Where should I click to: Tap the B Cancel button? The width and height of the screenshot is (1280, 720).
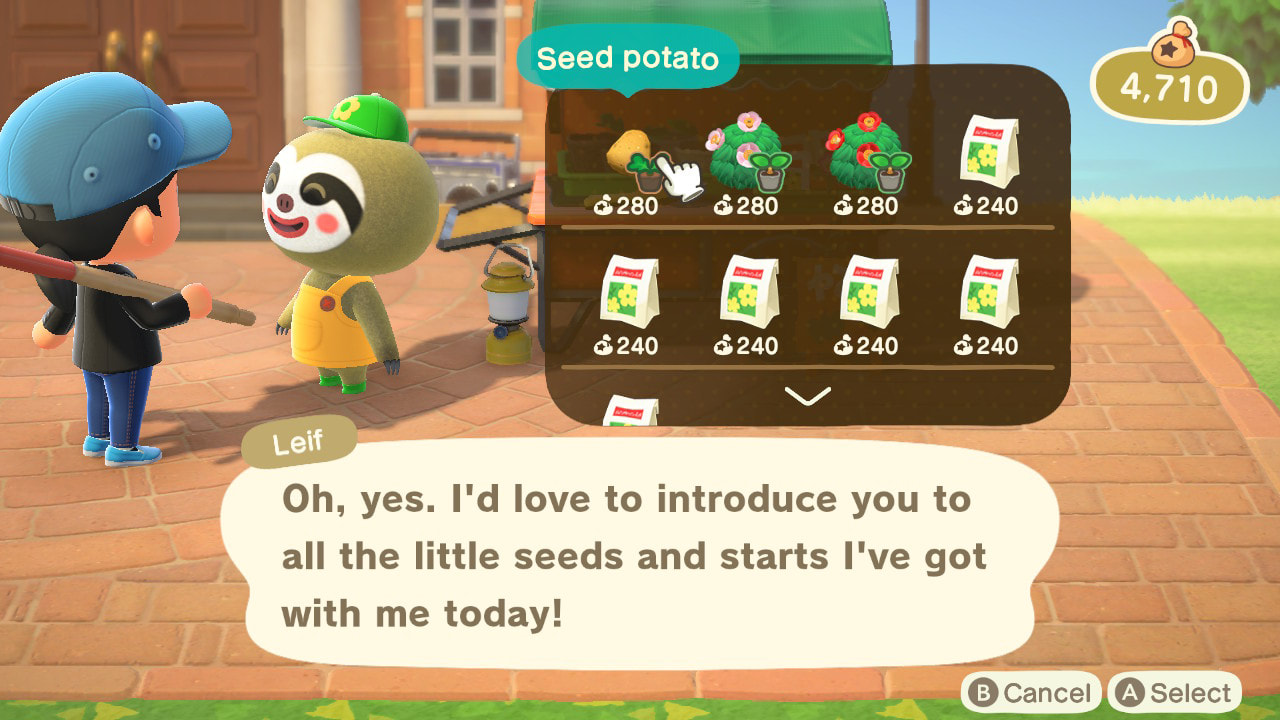click(1030, 693)
